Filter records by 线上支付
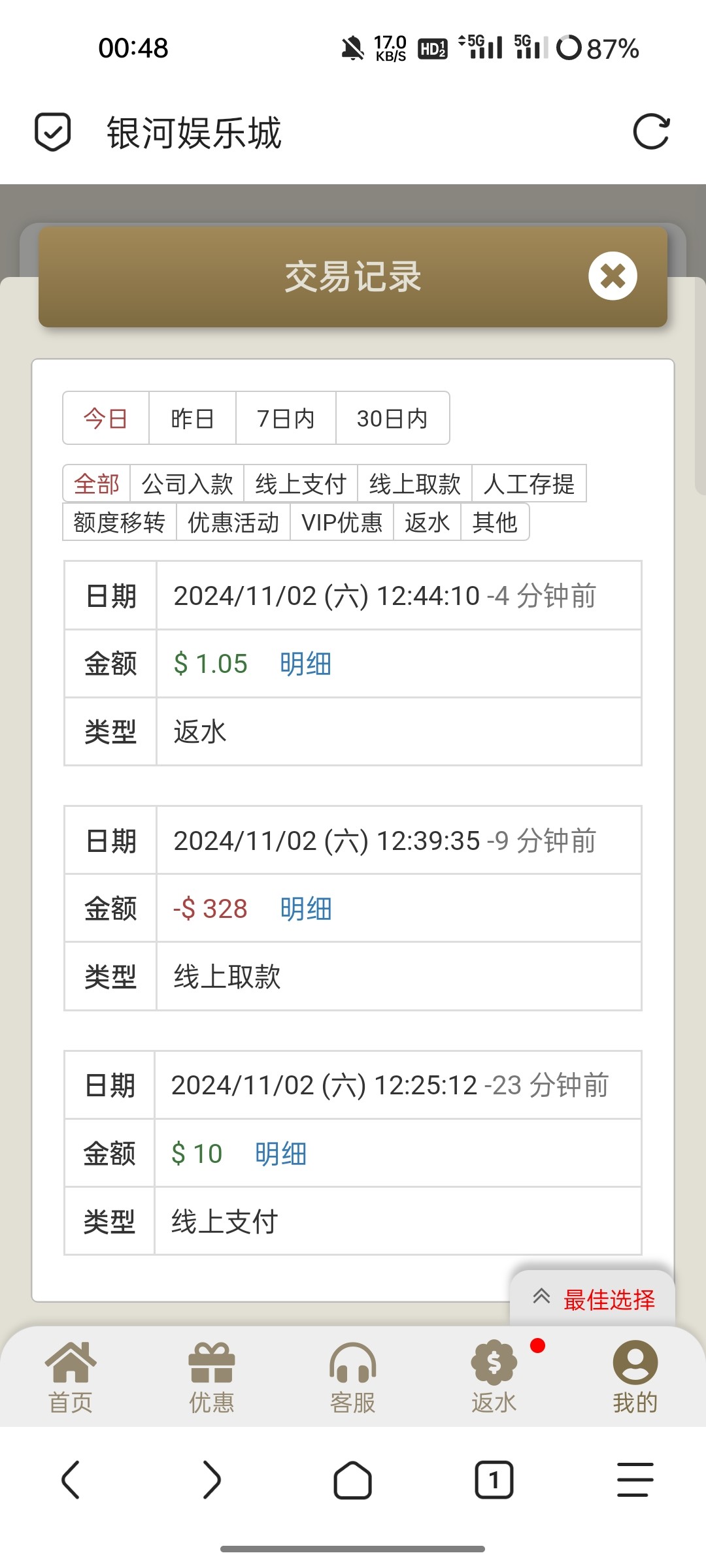Viewport: 706px width, 1568px height. [x=301, y=484]
